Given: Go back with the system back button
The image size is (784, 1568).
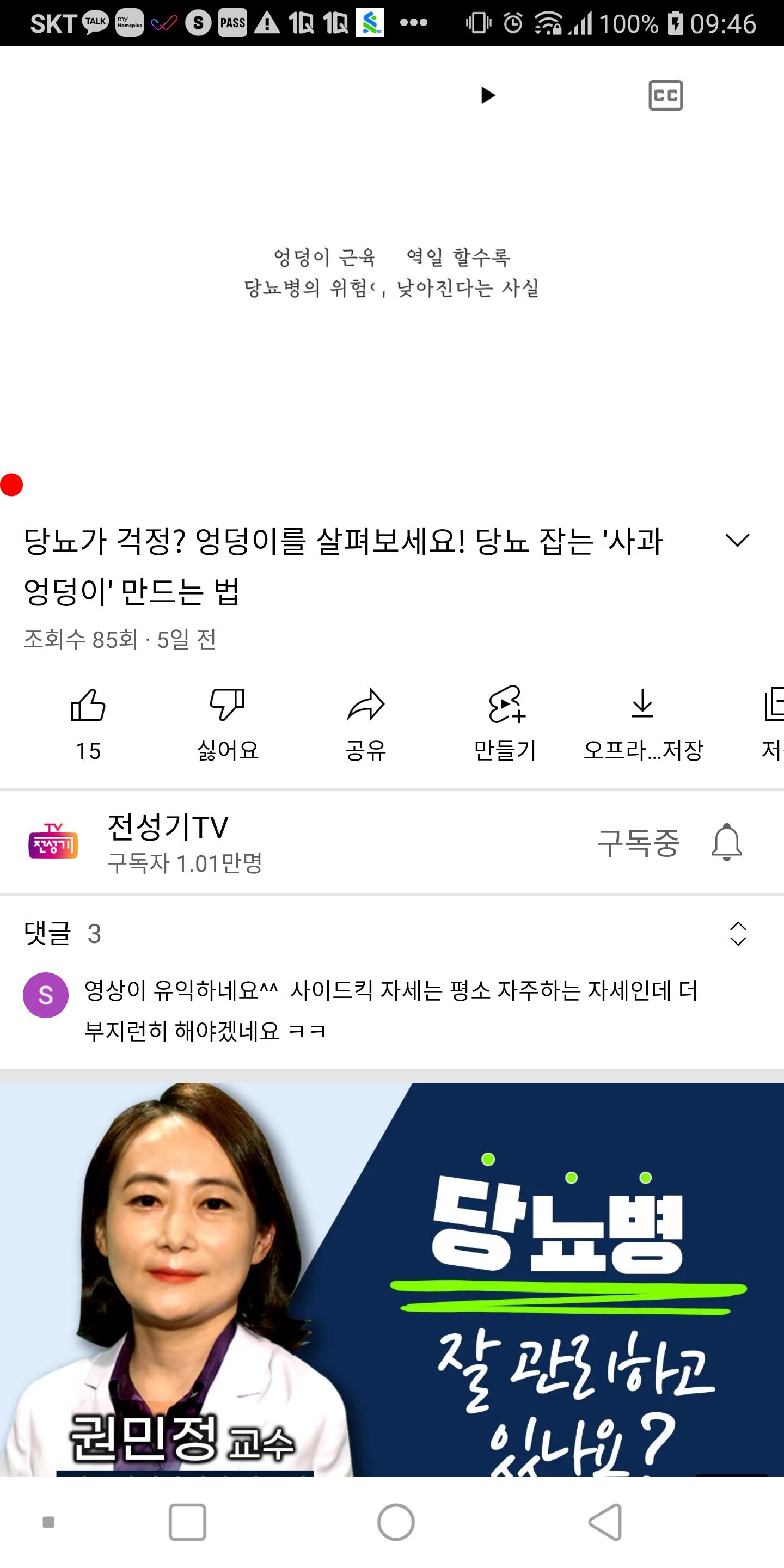Looking at the screenshot, I should (605, 1522).
